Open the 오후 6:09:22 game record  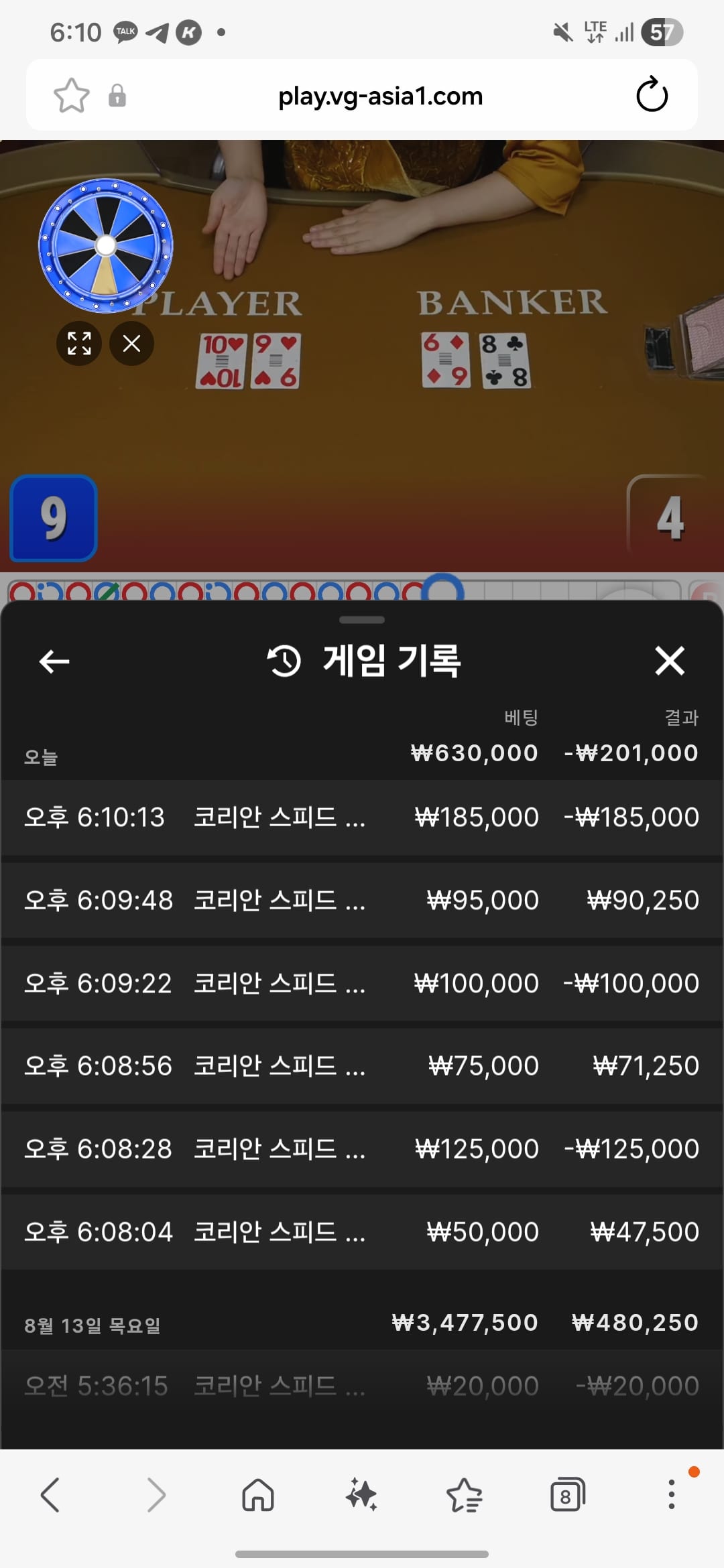coord(362,983)
